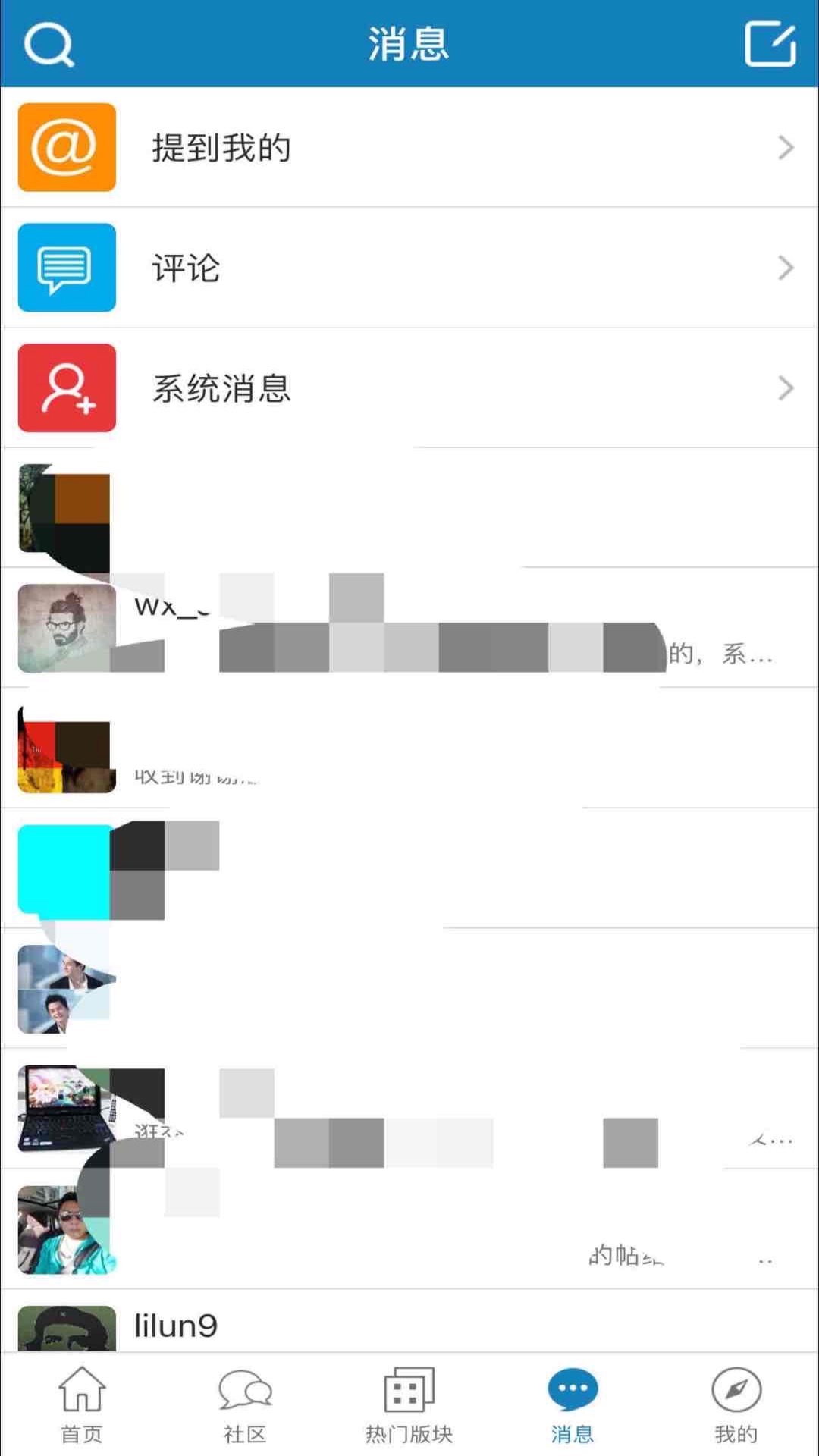Image resolution: width=819 pixels, height=1456 pixels.
Task: Select the blue comment bubble icon
Action: pyautogui.click(x=66, y=267)
